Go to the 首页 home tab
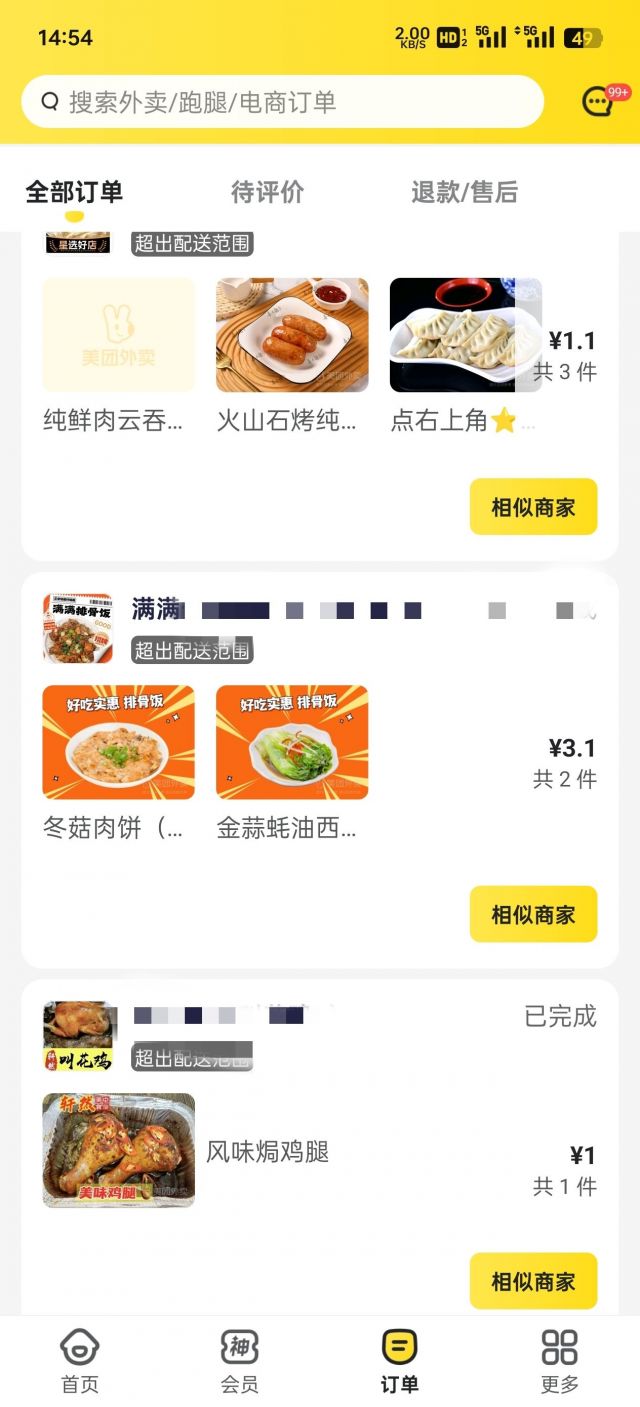This screenshot has height=1407, width=640. [x=80, y=1361]
